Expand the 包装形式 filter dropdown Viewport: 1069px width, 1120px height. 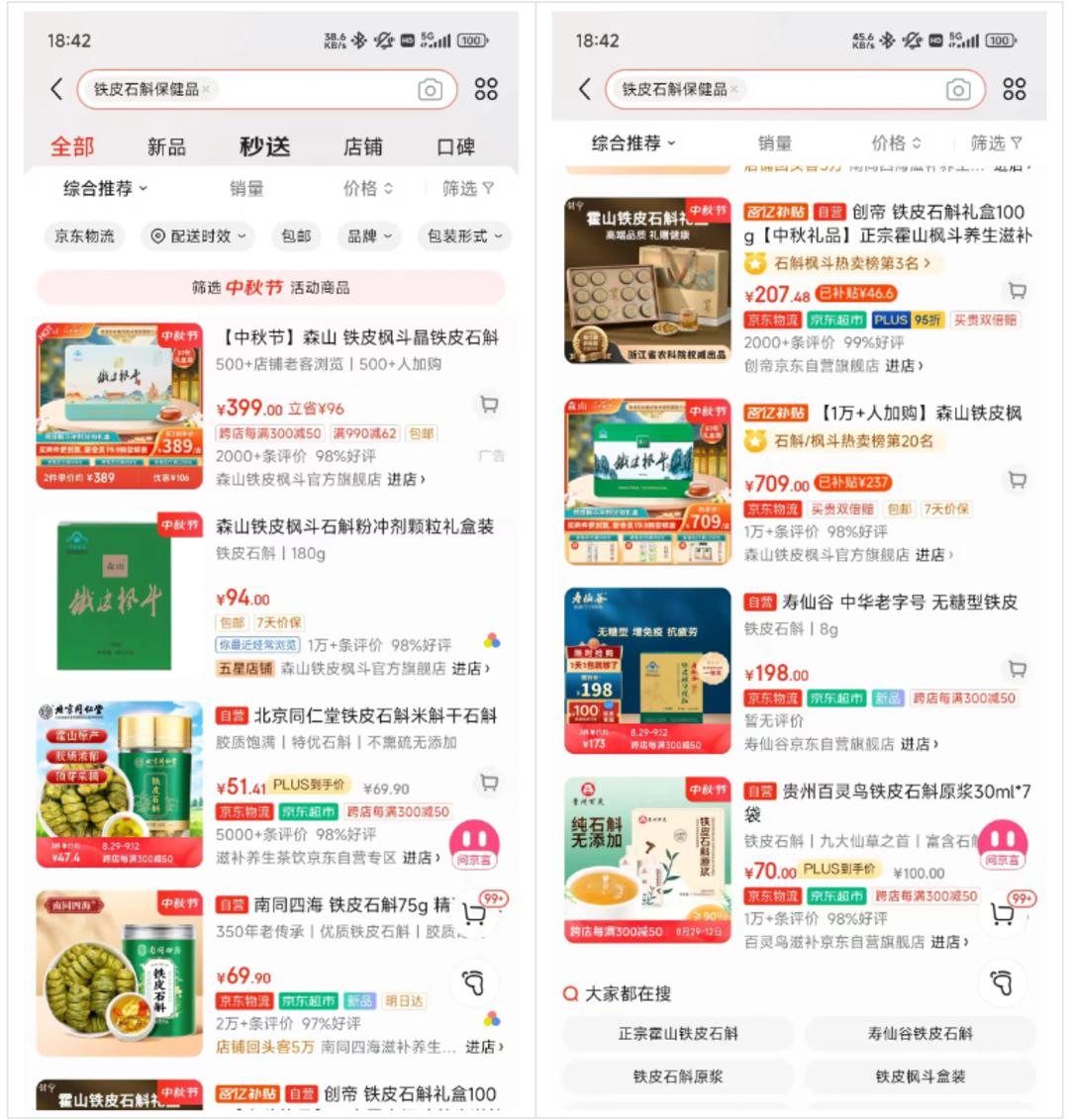coord(464,236)
